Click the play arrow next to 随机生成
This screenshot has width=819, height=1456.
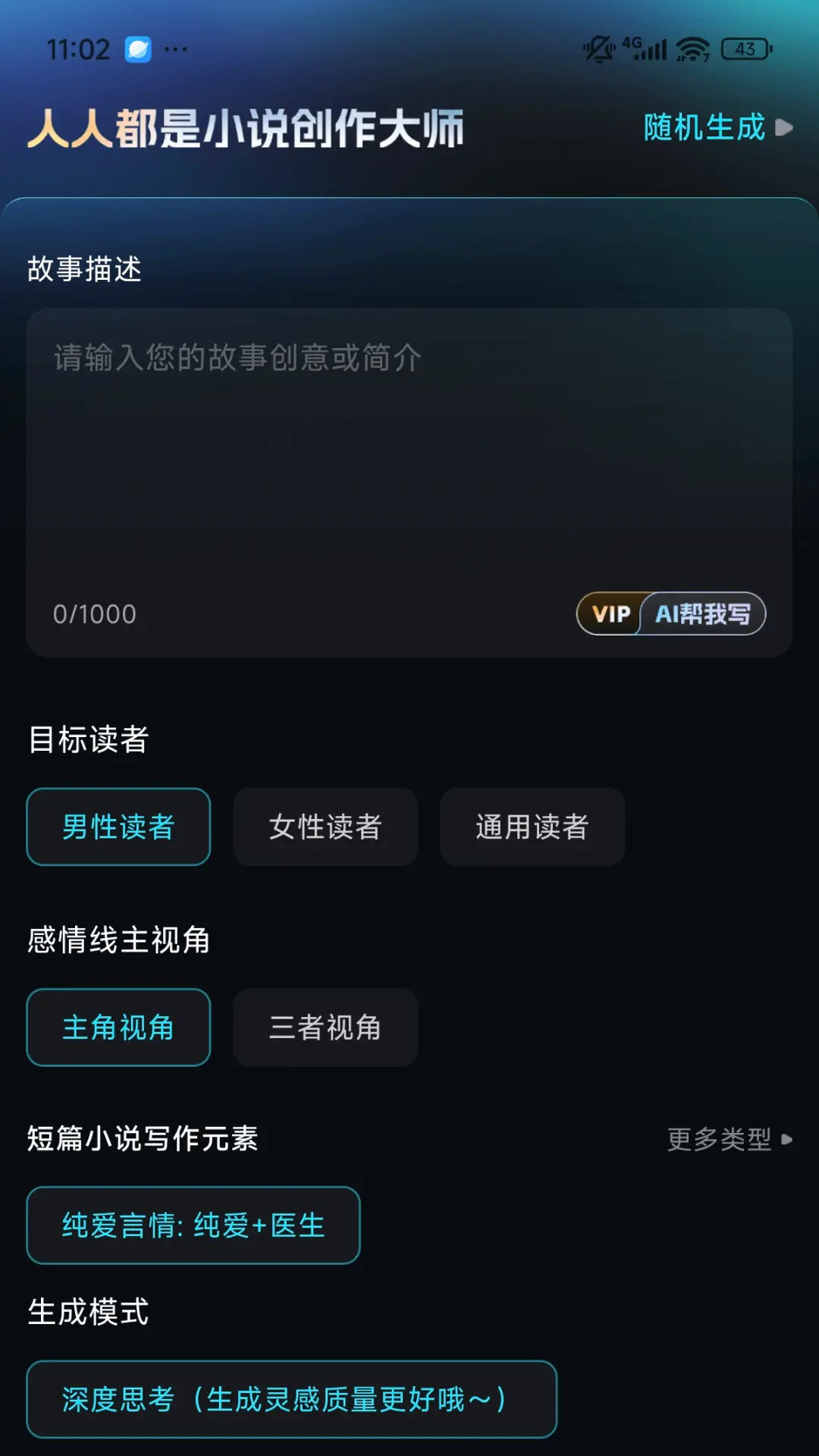786,128
